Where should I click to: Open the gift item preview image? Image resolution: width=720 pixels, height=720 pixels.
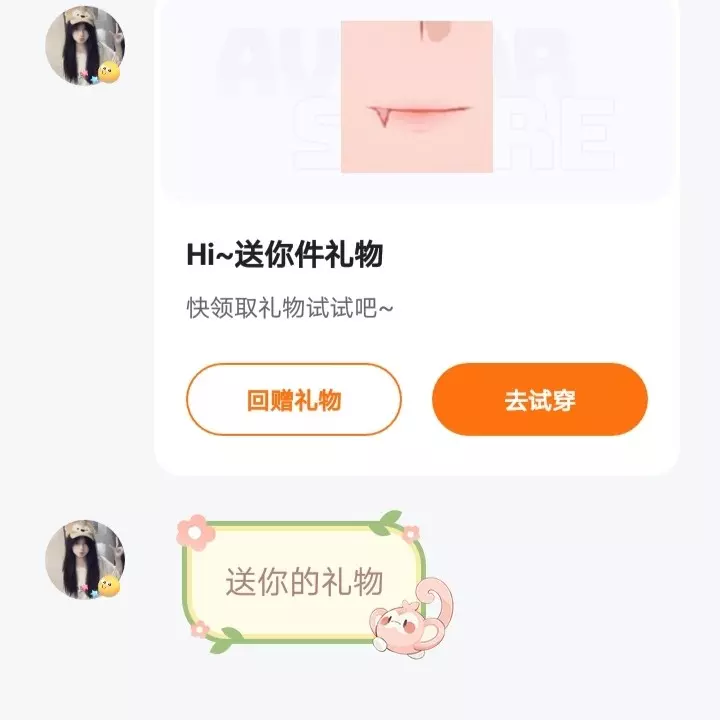[417, 96]
